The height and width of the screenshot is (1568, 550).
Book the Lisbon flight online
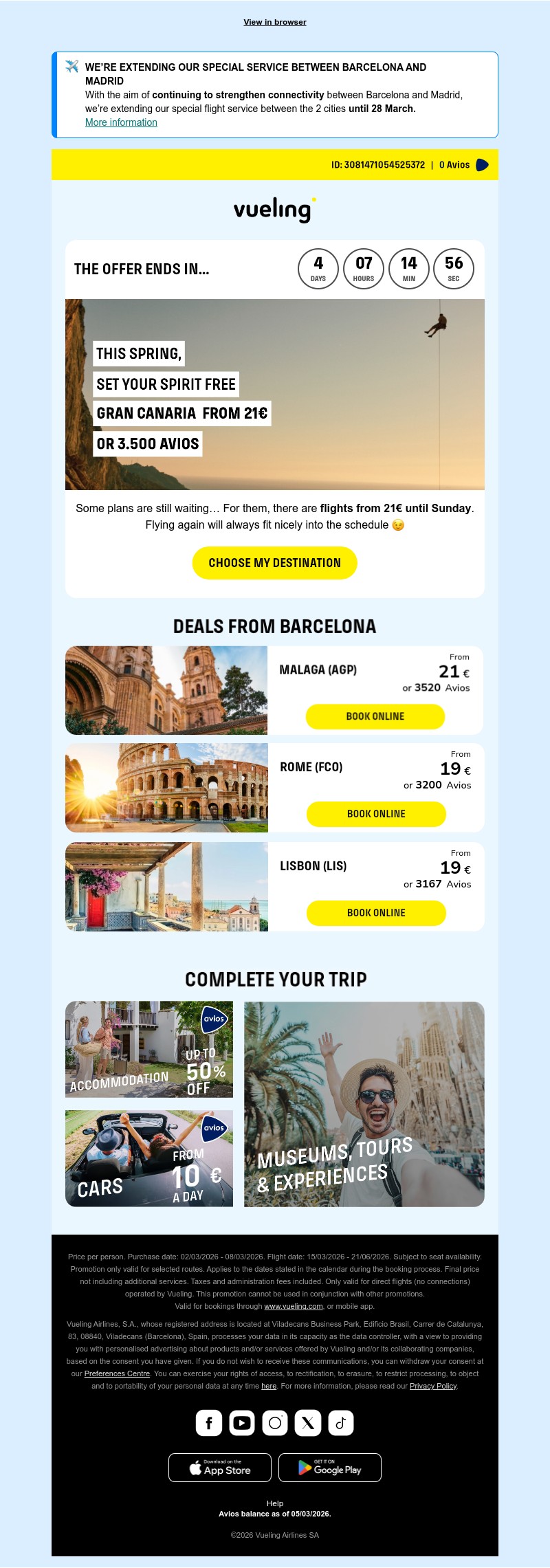tap(375, 913)
